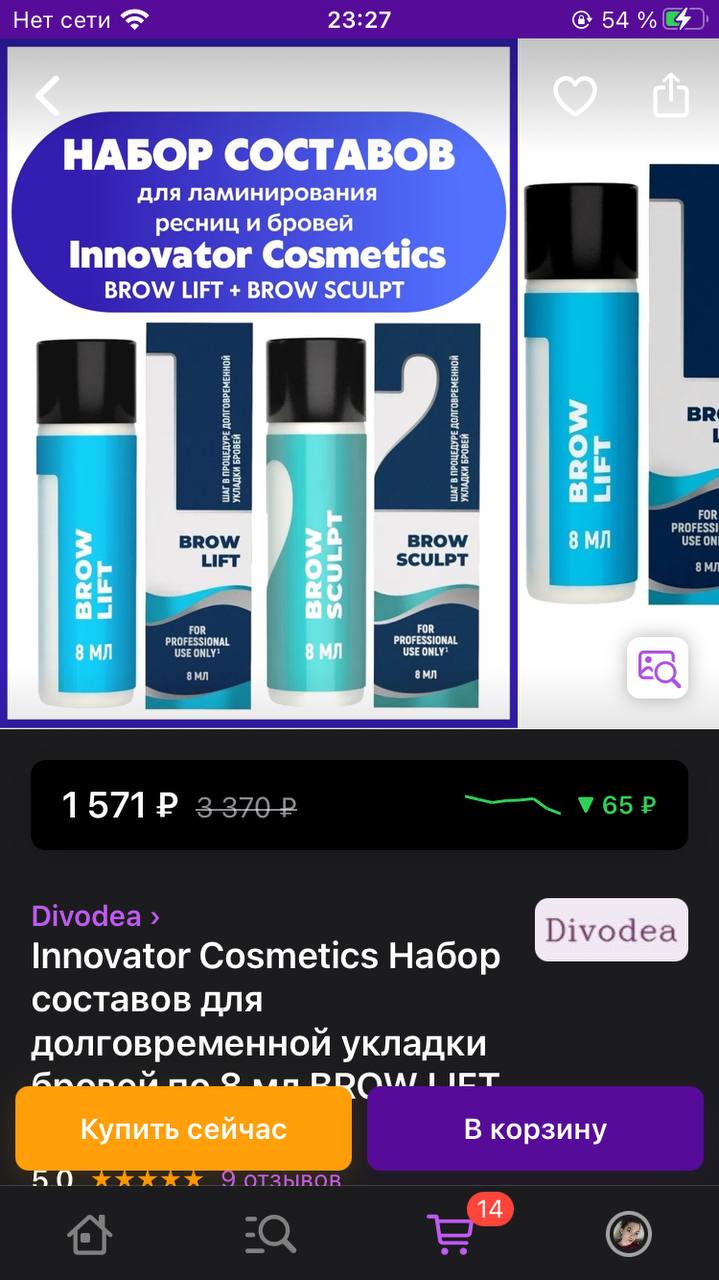Share this product

click(x=671, y=95)
